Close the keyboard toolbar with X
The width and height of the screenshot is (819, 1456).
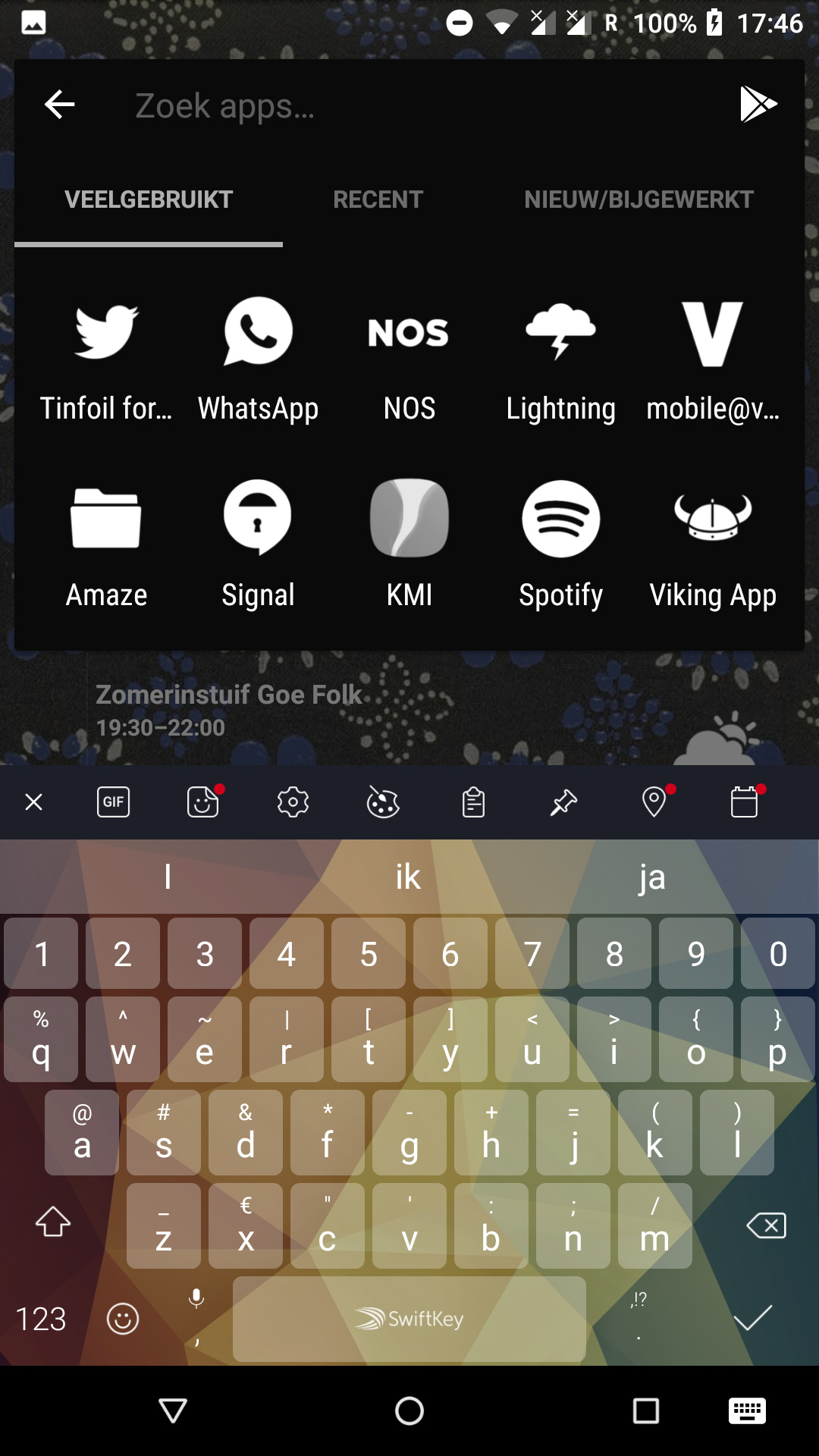point(33,802)
